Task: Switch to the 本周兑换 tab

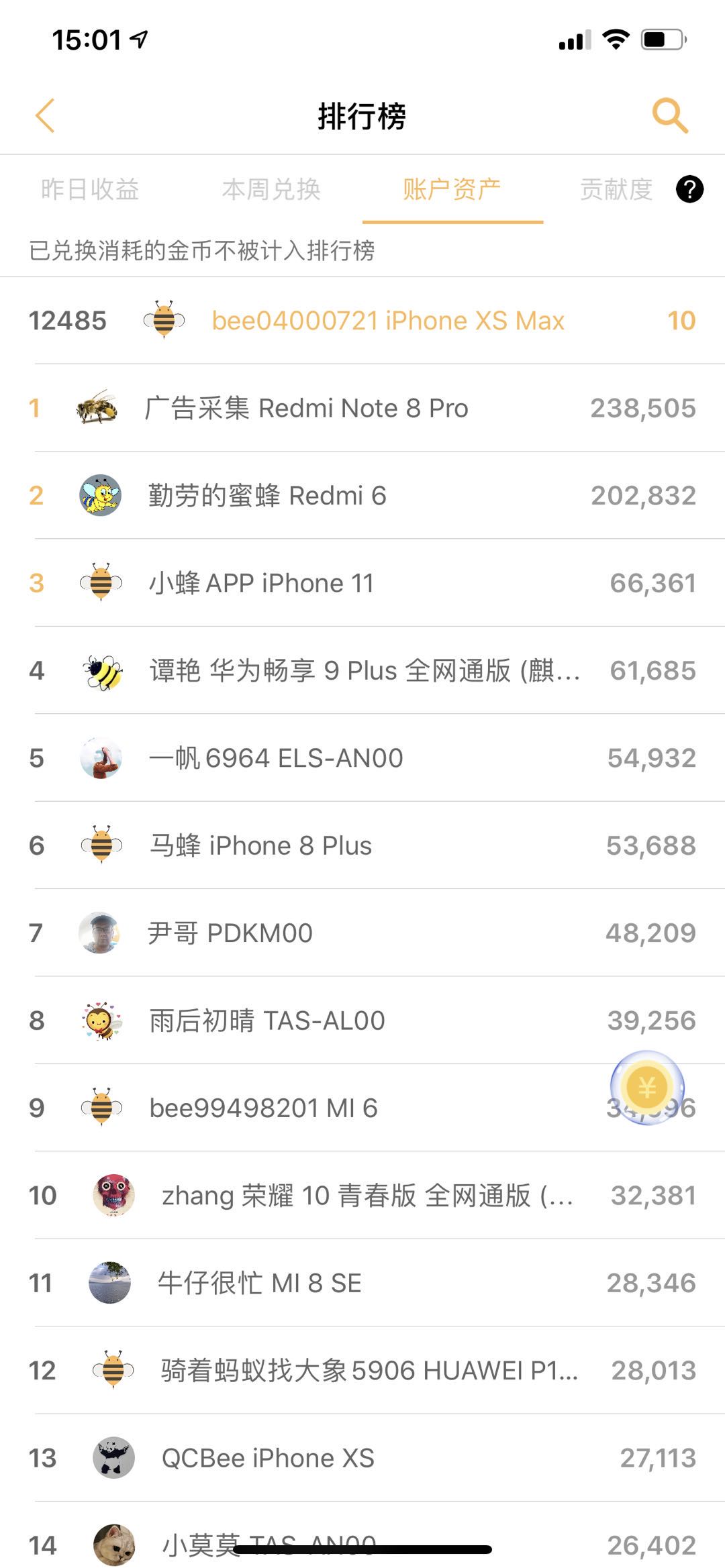Action: click(x=271, y=190)
